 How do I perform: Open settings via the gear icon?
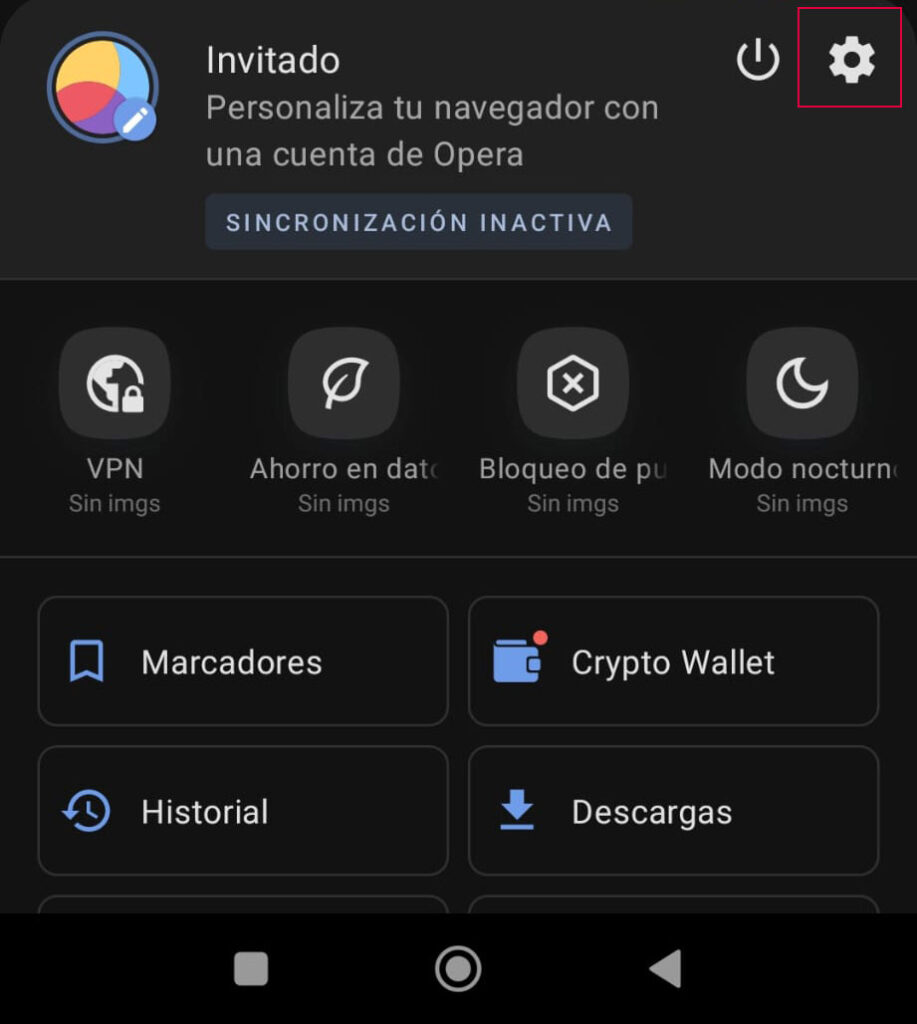coord(851,60)
